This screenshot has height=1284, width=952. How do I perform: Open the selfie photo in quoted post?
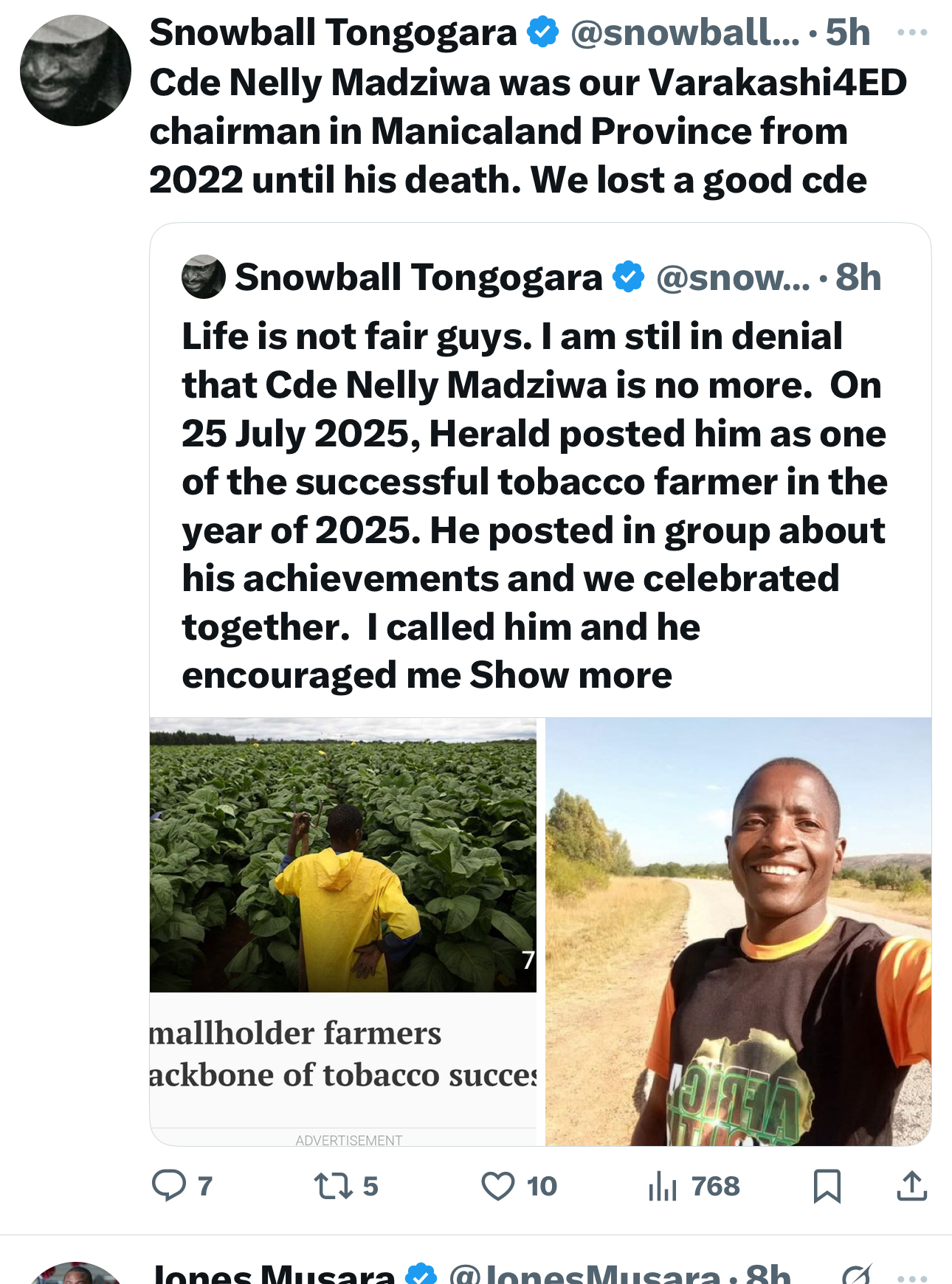coord(738,931)
